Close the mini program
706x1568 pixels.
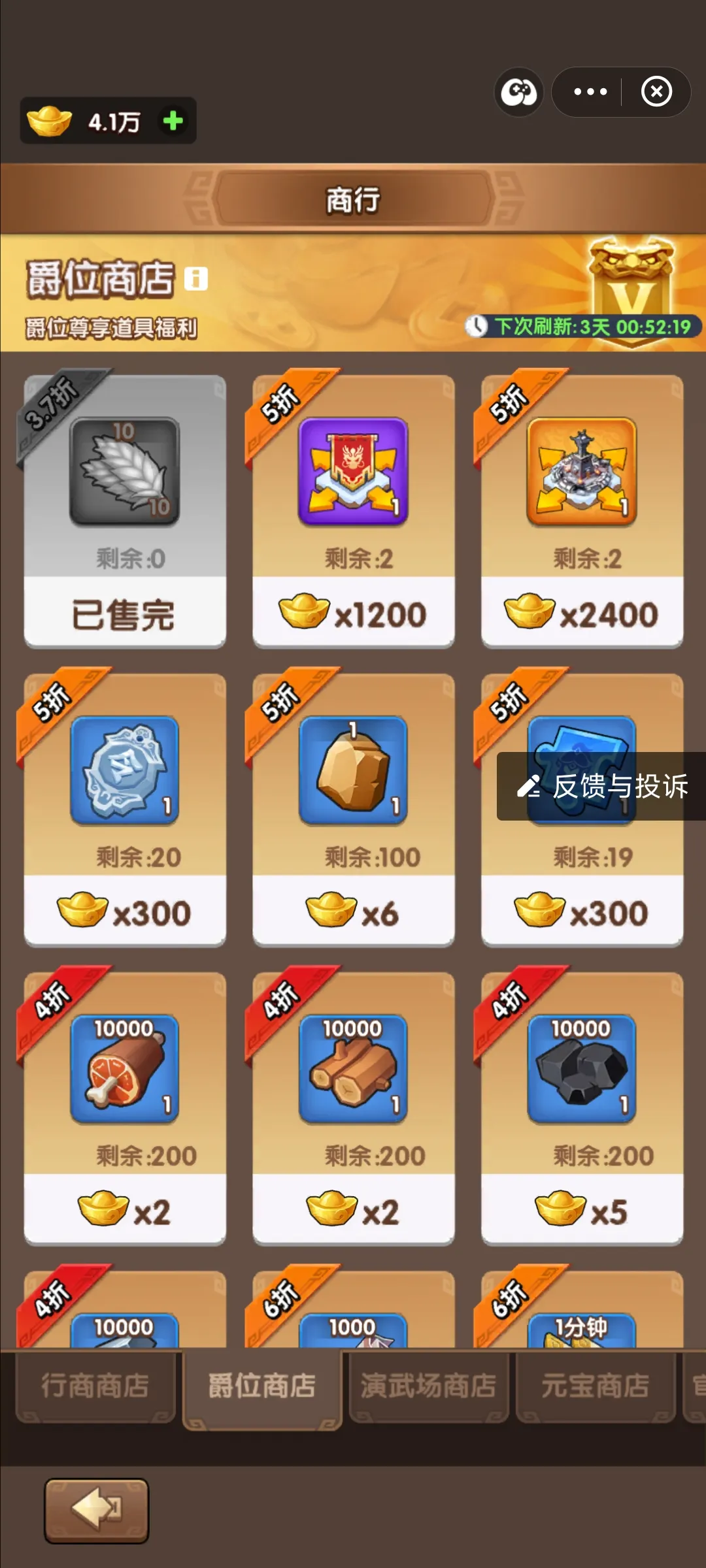point(656,92)
